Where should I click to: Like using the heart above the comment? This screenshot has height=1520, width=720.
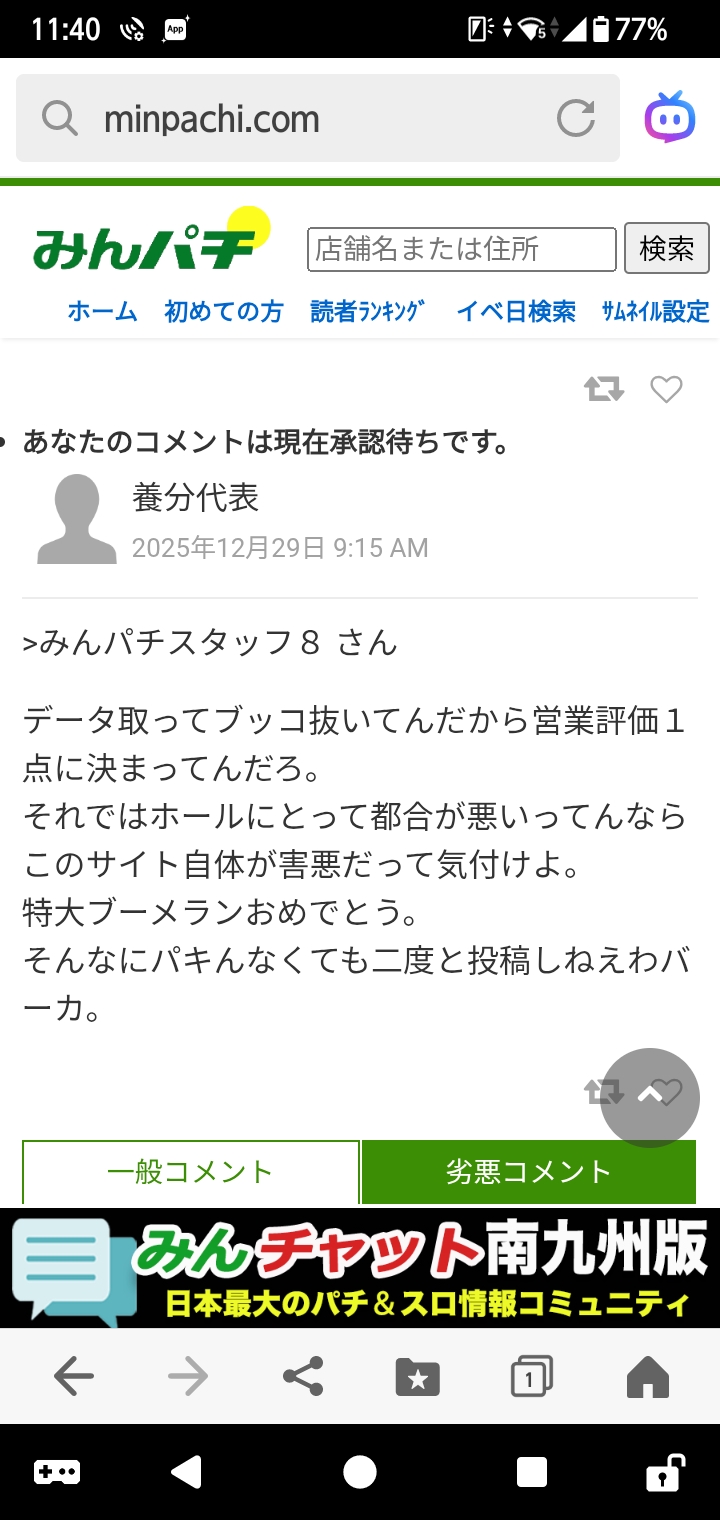pos(666,389)
